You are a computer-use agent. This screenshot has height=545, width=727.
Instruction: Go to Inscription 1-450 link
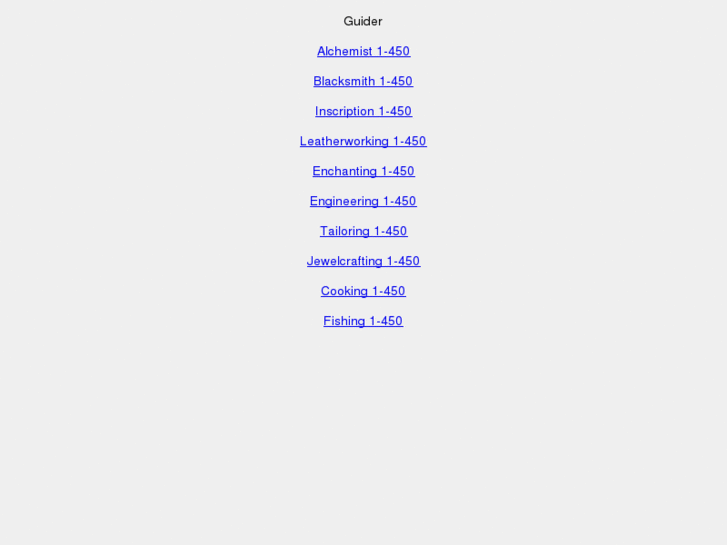pyautogui.click(x=363, y=111)
